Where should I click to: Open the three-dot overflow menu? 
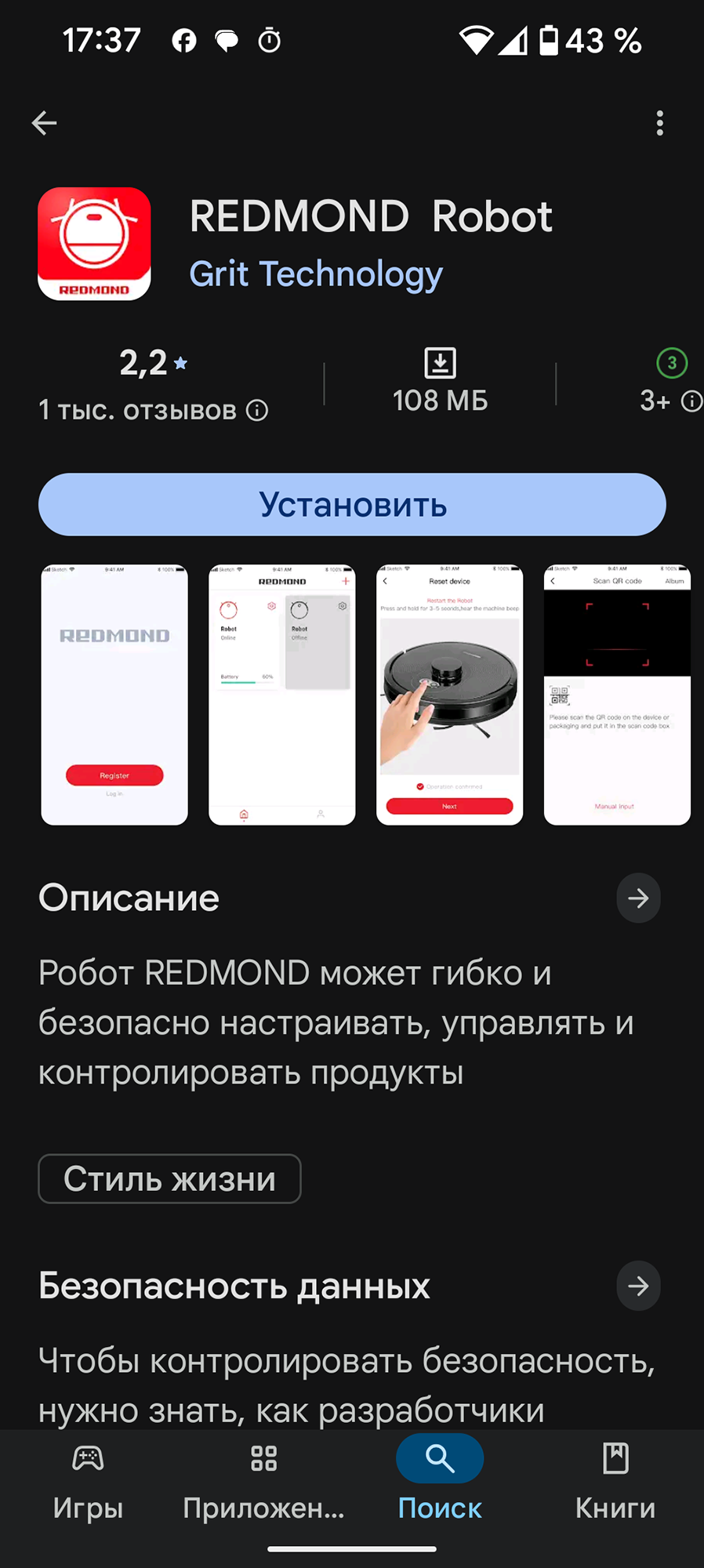[x=659, y=123]
